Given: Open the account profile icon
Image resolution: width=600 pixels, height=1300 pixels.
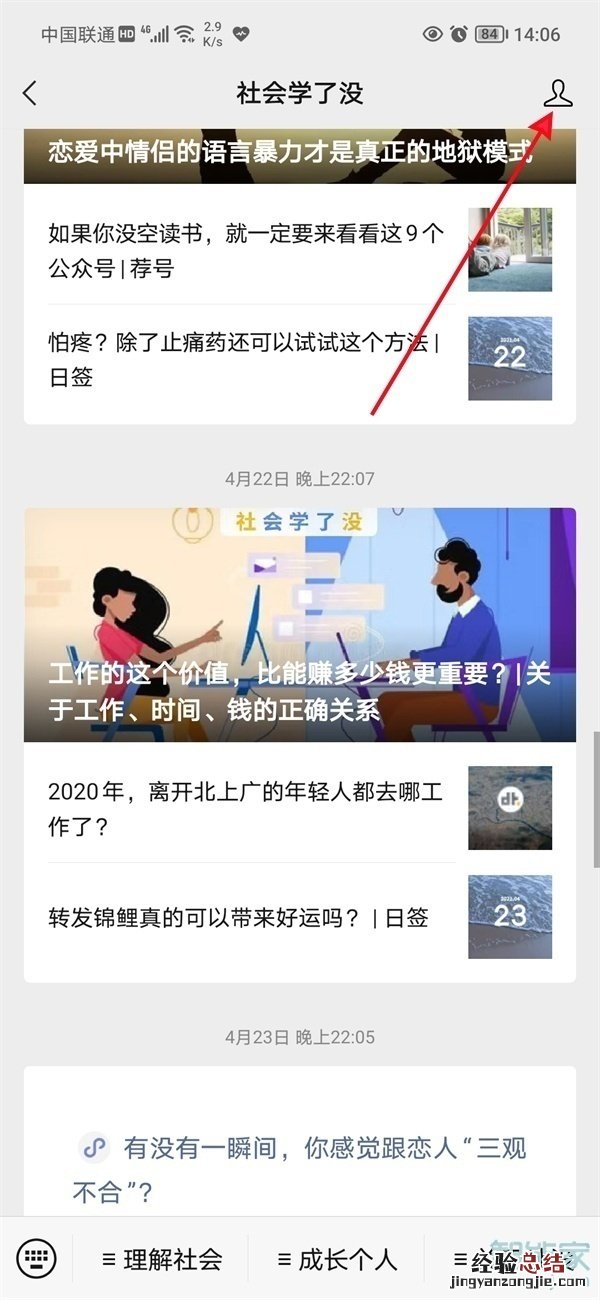Looking at the screenshot, I should pos(557,93).
